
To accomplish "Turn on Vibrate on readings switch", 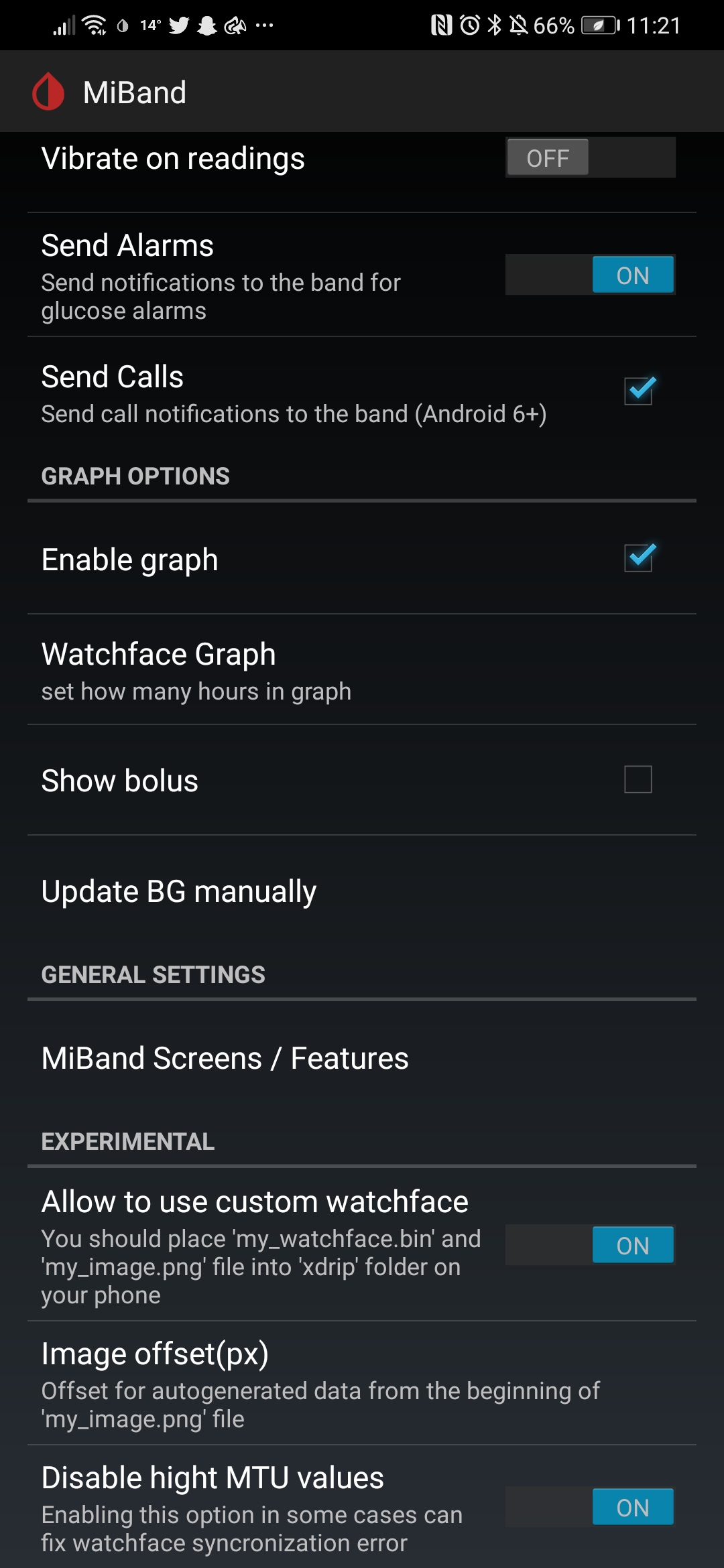I will pos(590,158).
